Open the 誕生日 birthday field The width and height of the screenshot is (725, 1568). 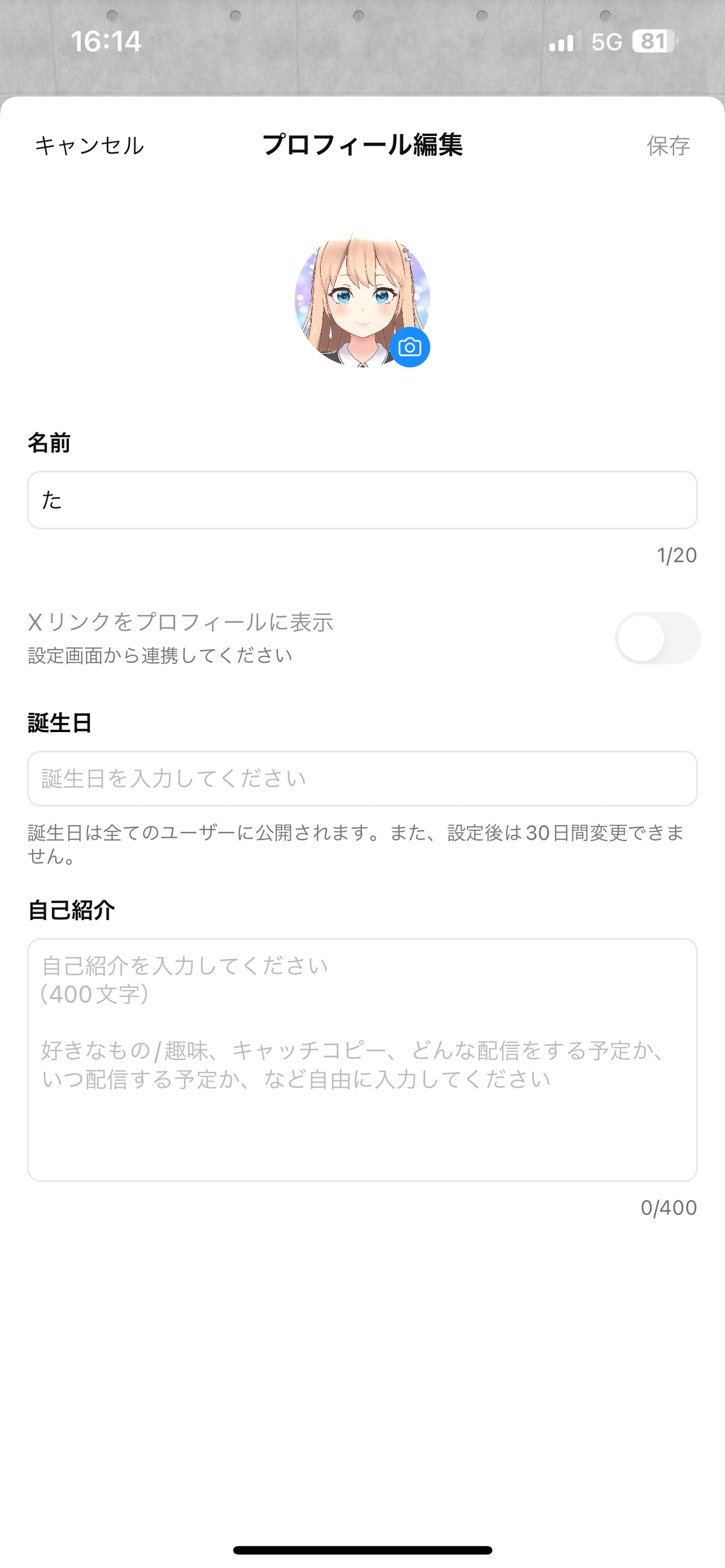point(362,779)
